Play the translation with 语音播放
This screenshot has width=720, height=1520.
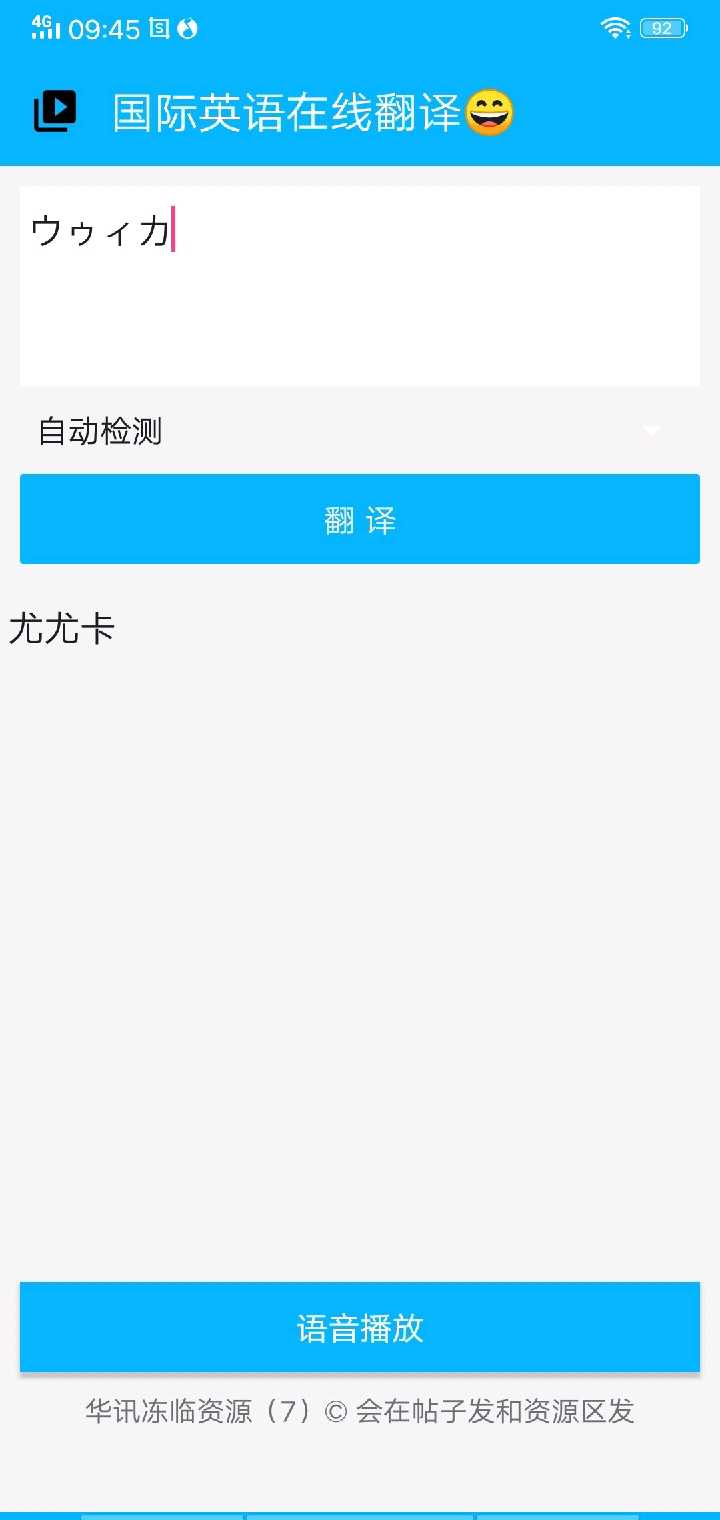pos(360,1327)
